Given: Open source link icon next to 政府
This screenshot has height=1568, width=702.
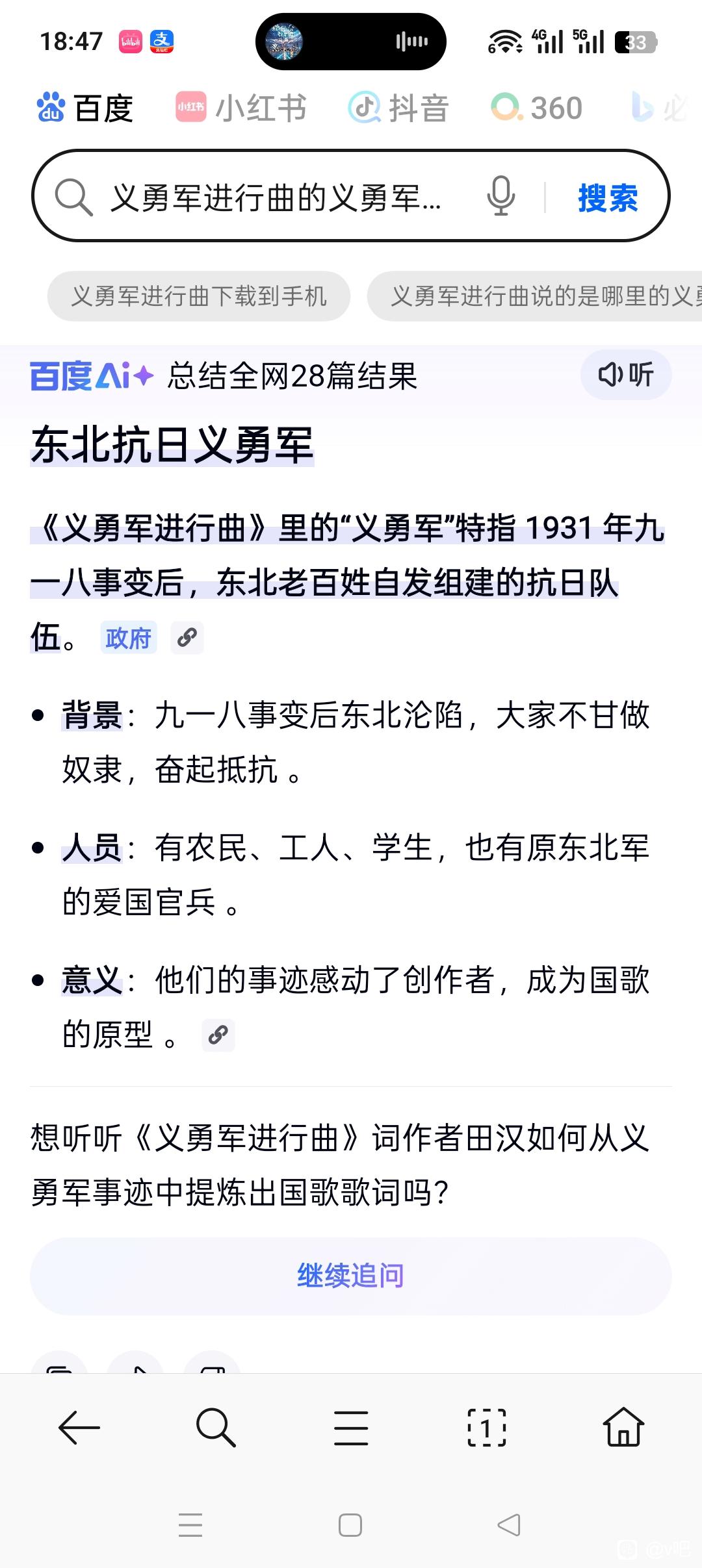Looking at the screenshot, I should (187, 638).
